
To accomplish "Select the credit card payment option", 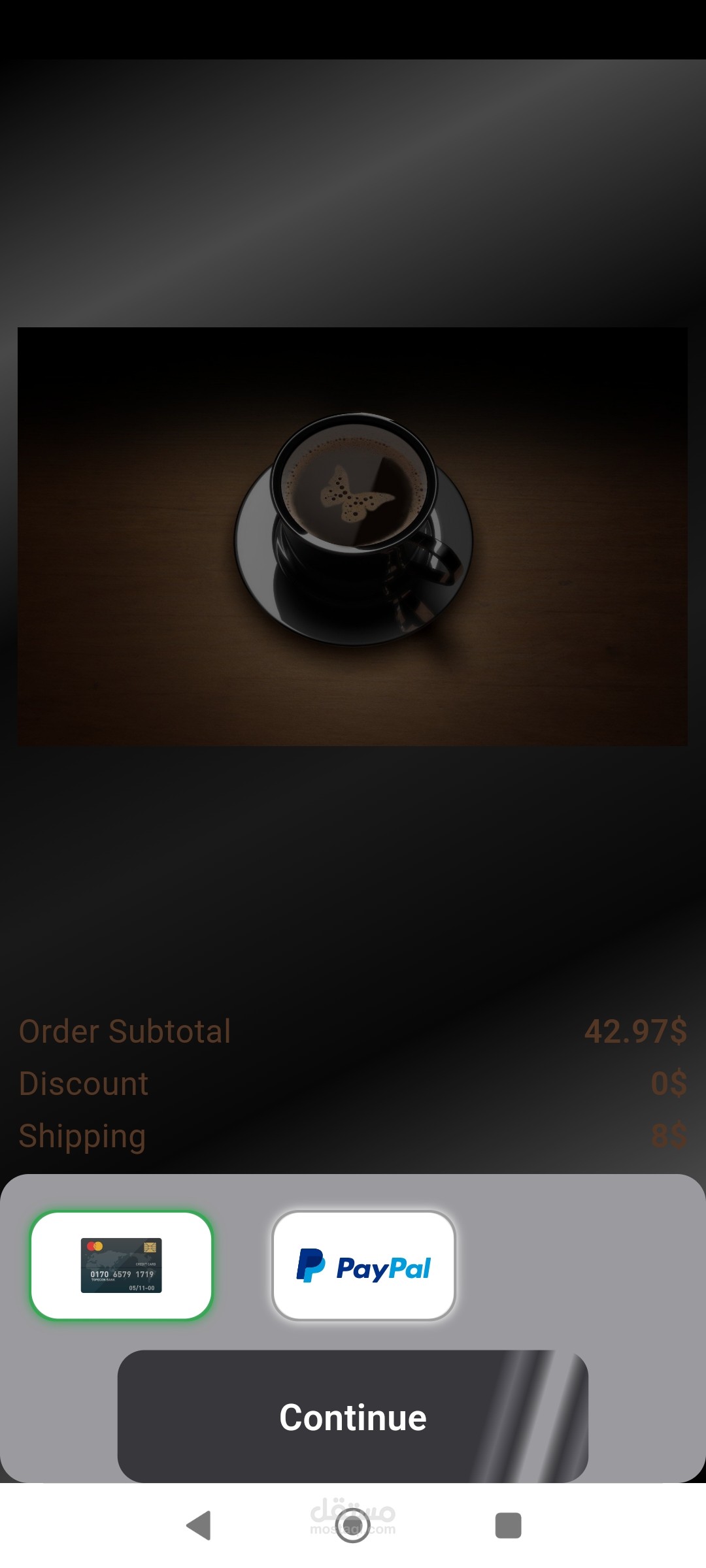I will click(122, 1266).
